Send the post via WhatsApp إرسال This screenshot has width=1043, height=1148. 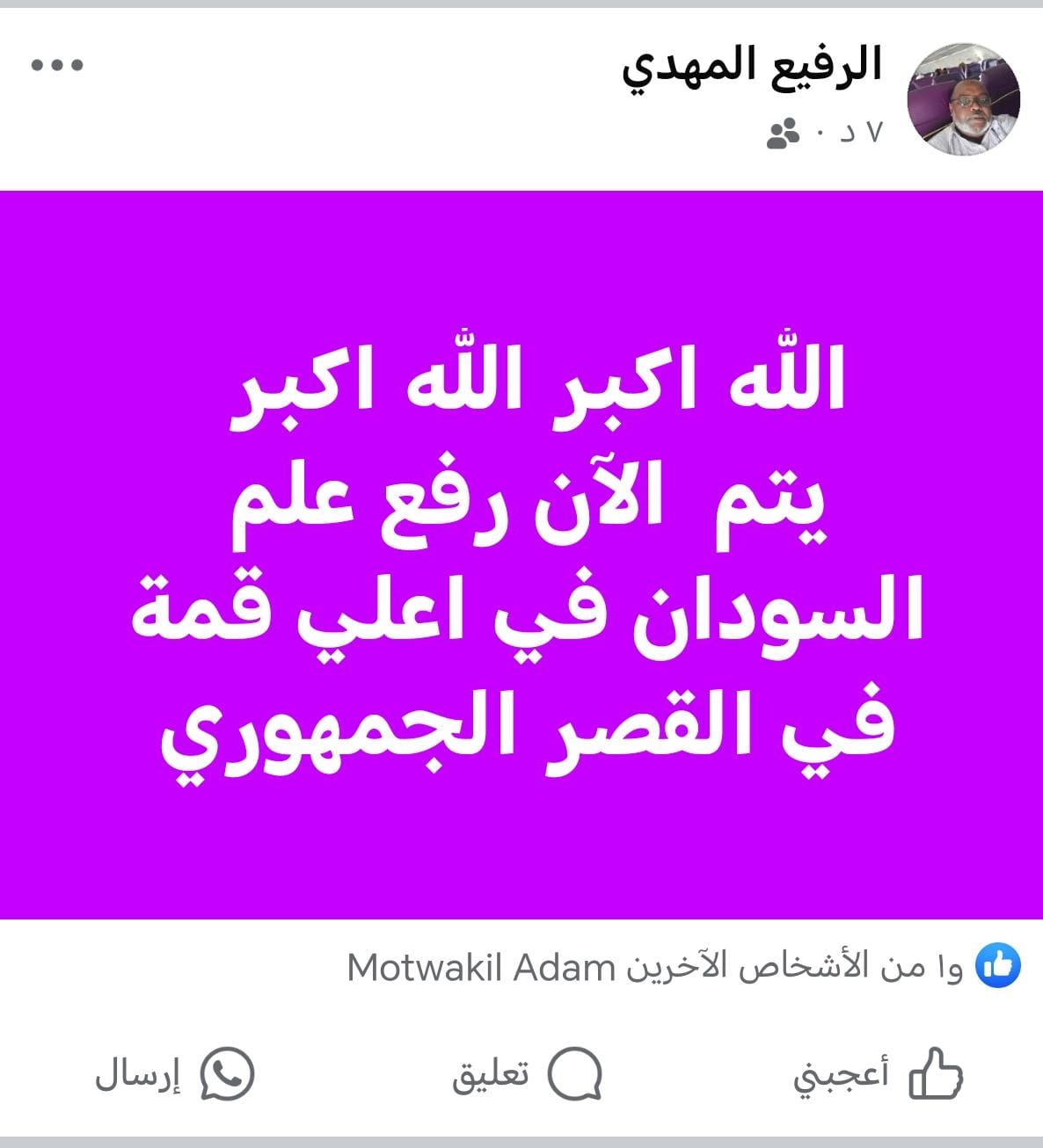pyautogui.click(x=175, y=1073)
